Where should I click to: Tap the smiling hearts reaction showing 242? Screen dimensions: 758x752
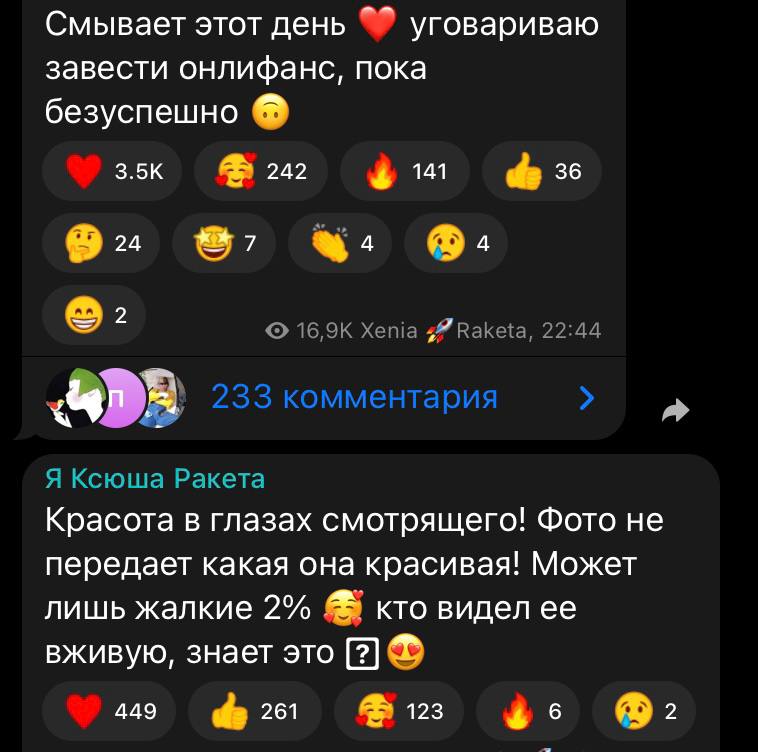(x=261, y=172)
